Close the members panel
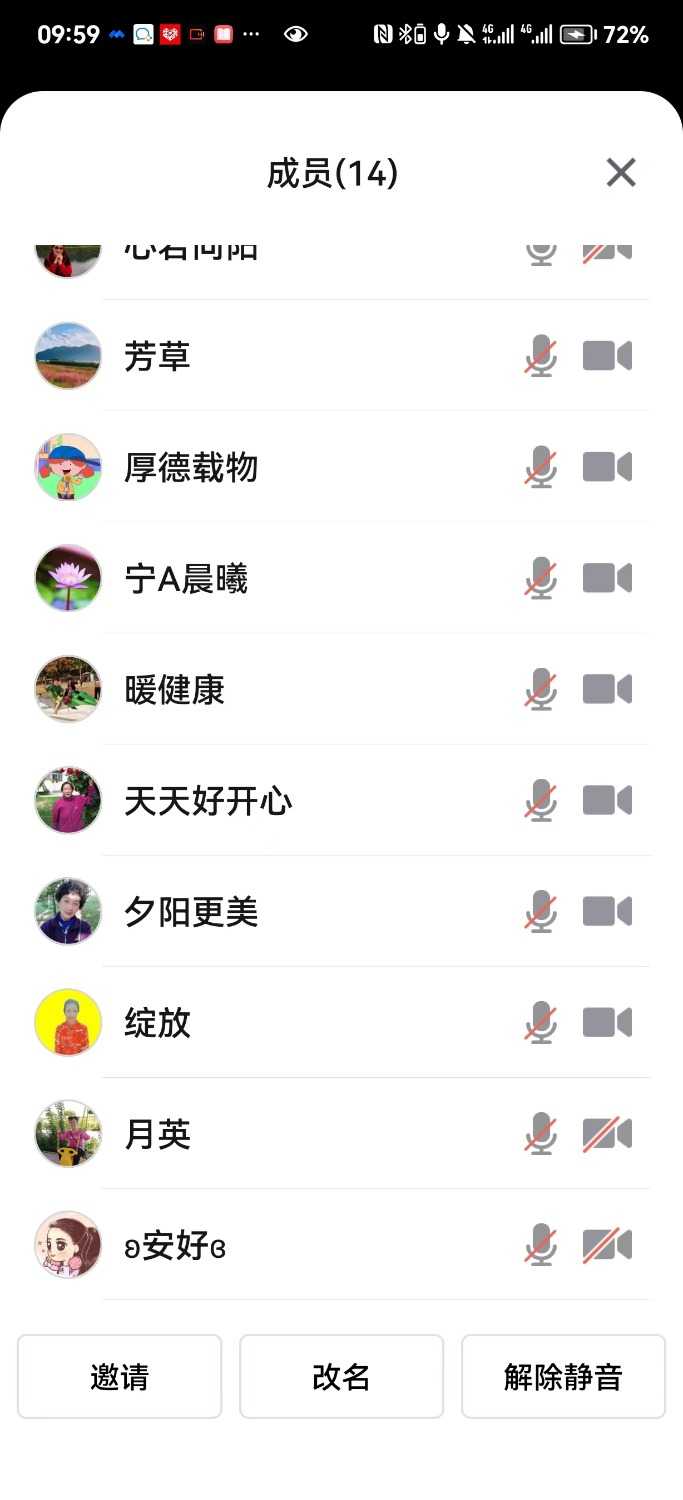 pyautogui.click(x=621, y=173)
